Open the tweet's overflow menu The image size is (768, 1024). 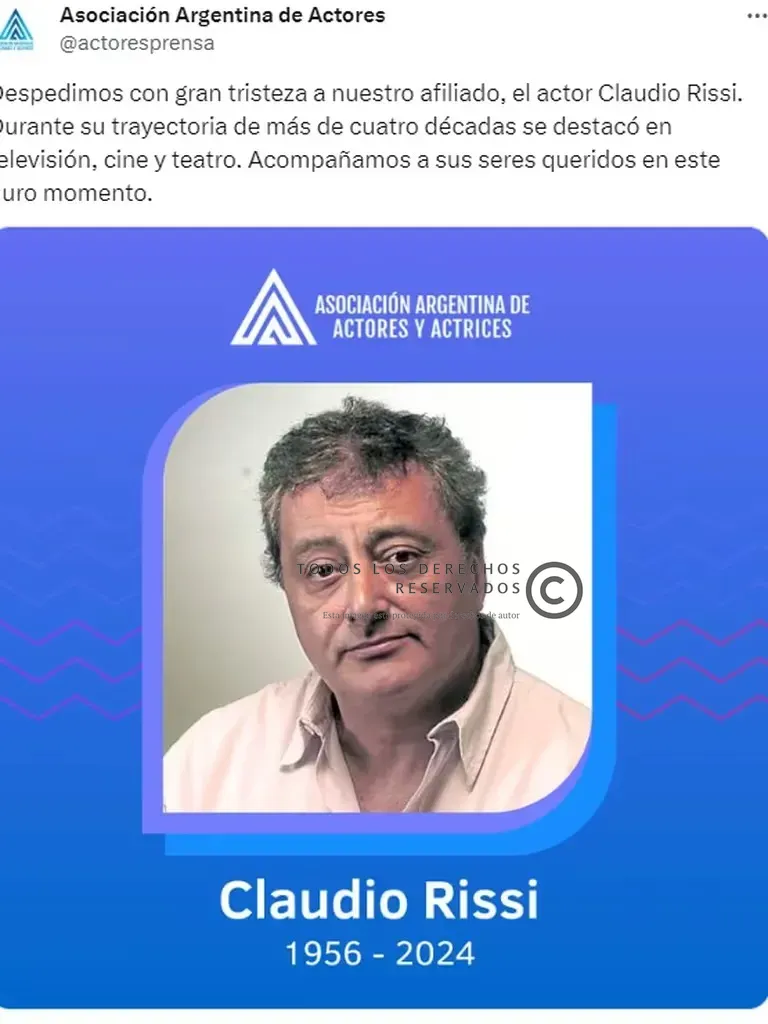tap(756, 16)
